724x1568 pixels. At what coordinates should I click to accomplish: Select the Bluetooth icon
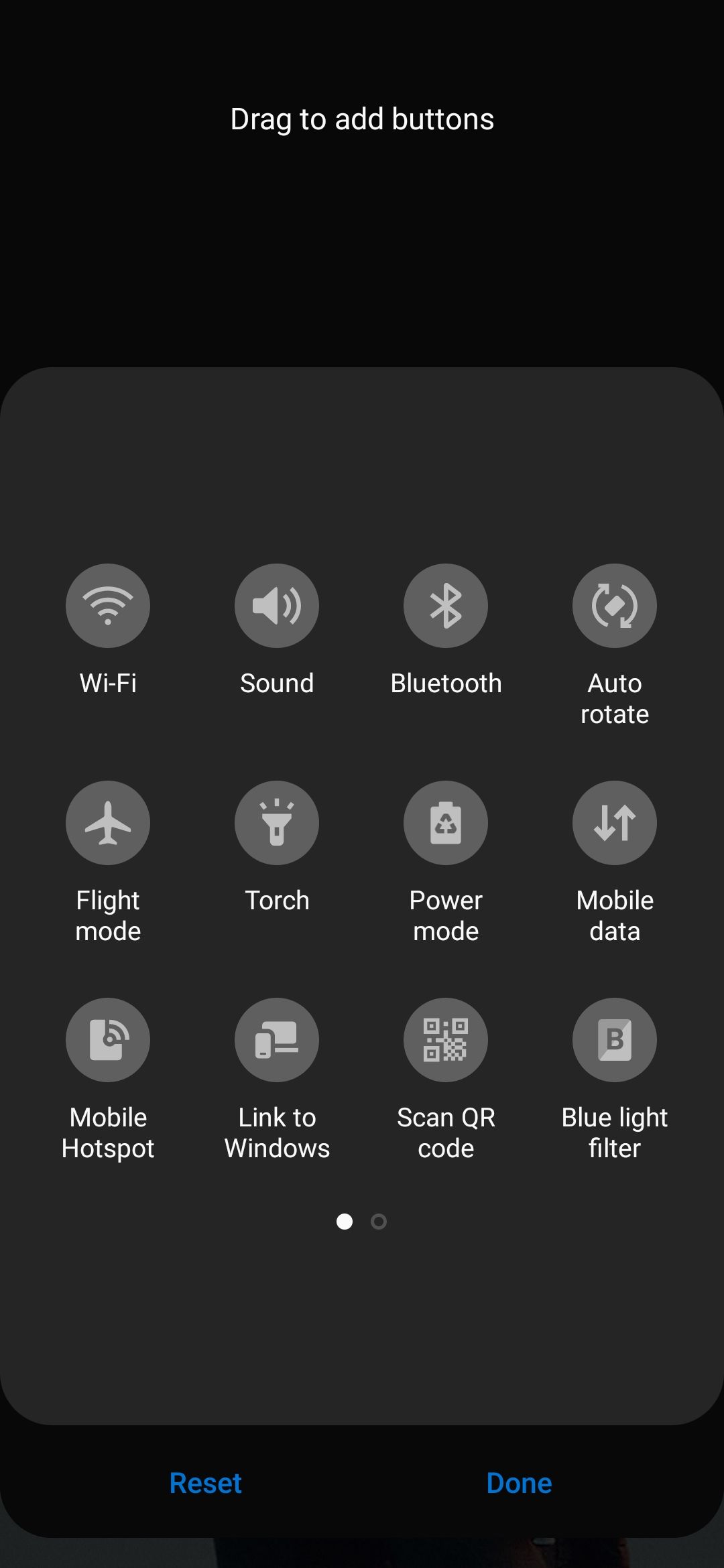tap(445, 605)
